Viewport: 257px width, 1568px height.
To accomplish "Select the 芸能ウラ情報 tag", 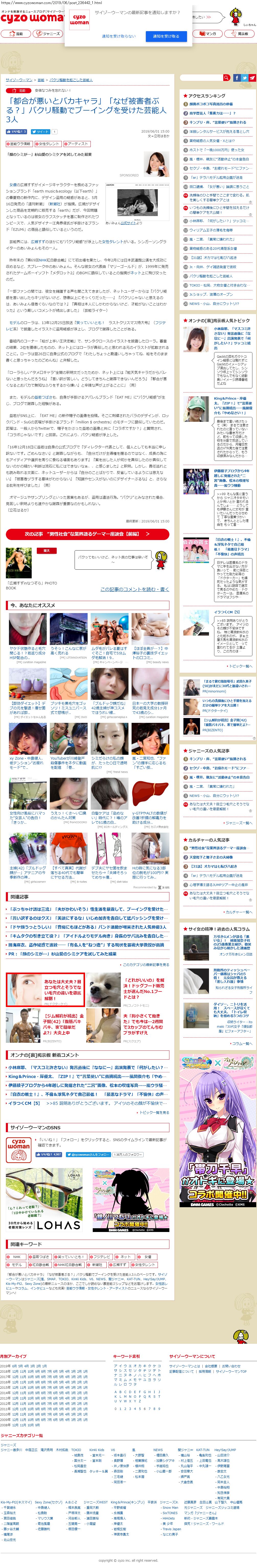I will tap(19, 144).
